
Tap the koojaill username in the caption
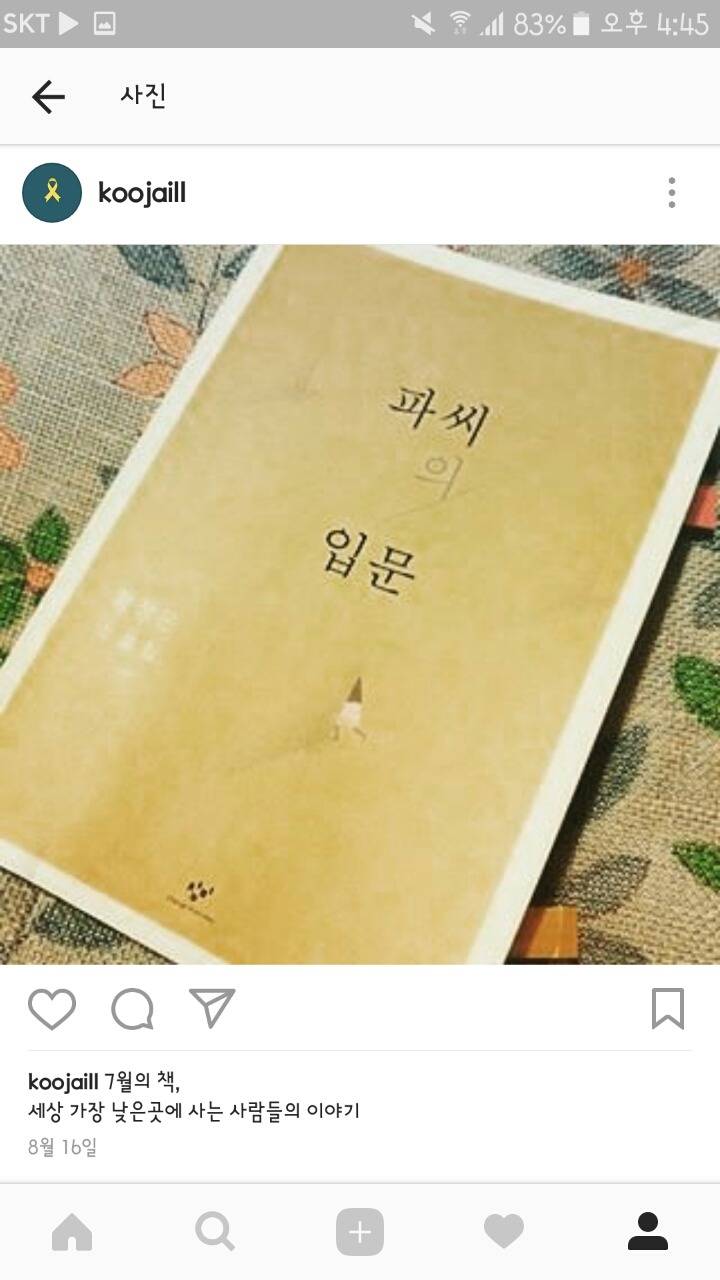click(63, 1082)
